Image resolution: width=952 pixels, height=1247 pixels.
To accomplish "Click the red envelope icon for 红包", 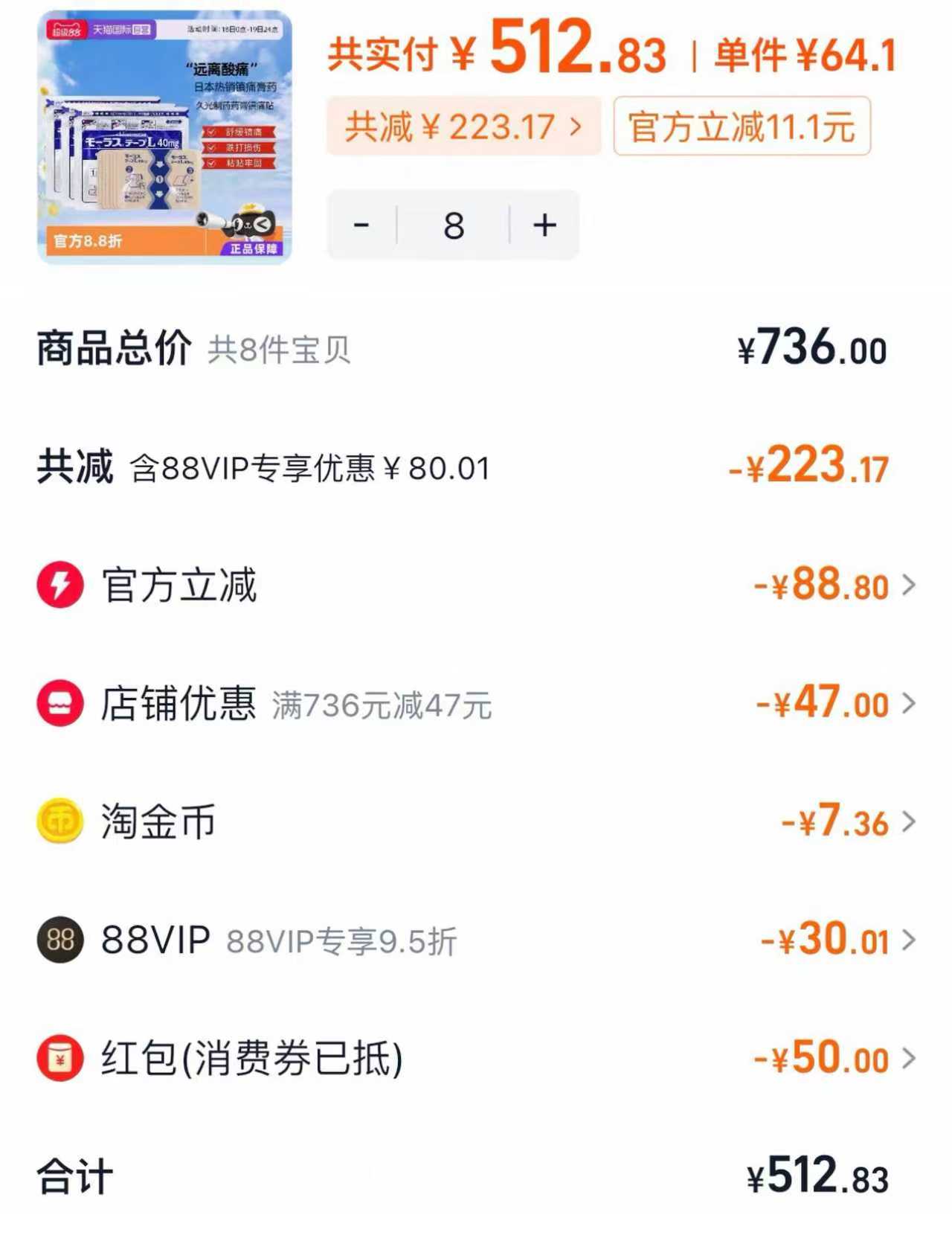I will (x=59, y=1057).
